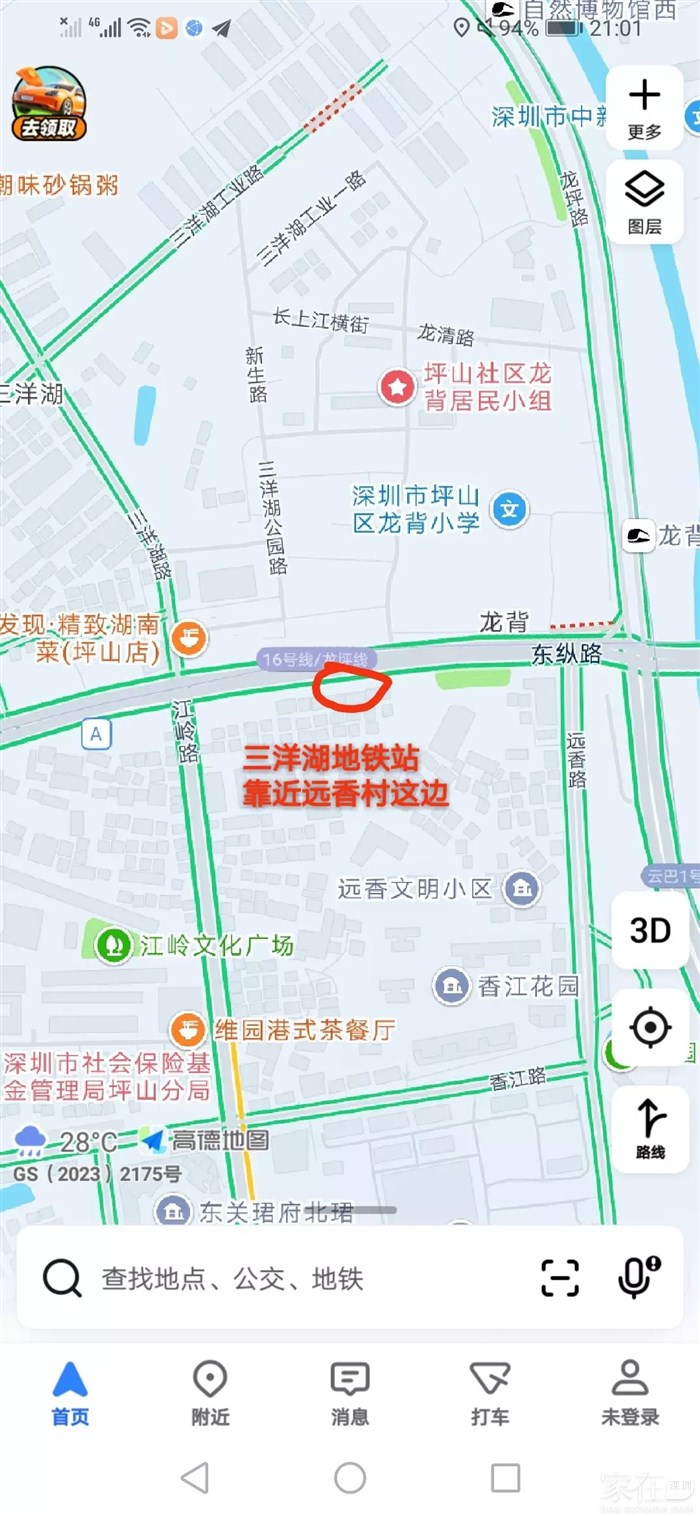Select the 深圳市坪山区龙背小学 school marker
The width and height of the screenshot is (700, 1516).
(511, 510)
